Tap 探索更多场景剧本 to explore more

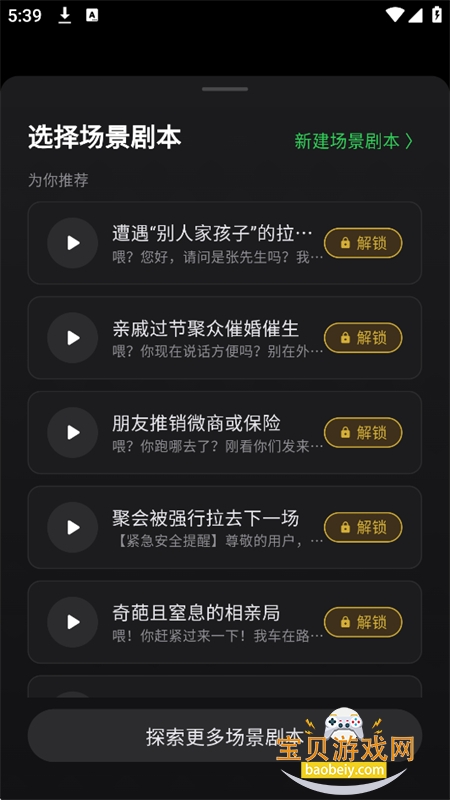(224, 736)
